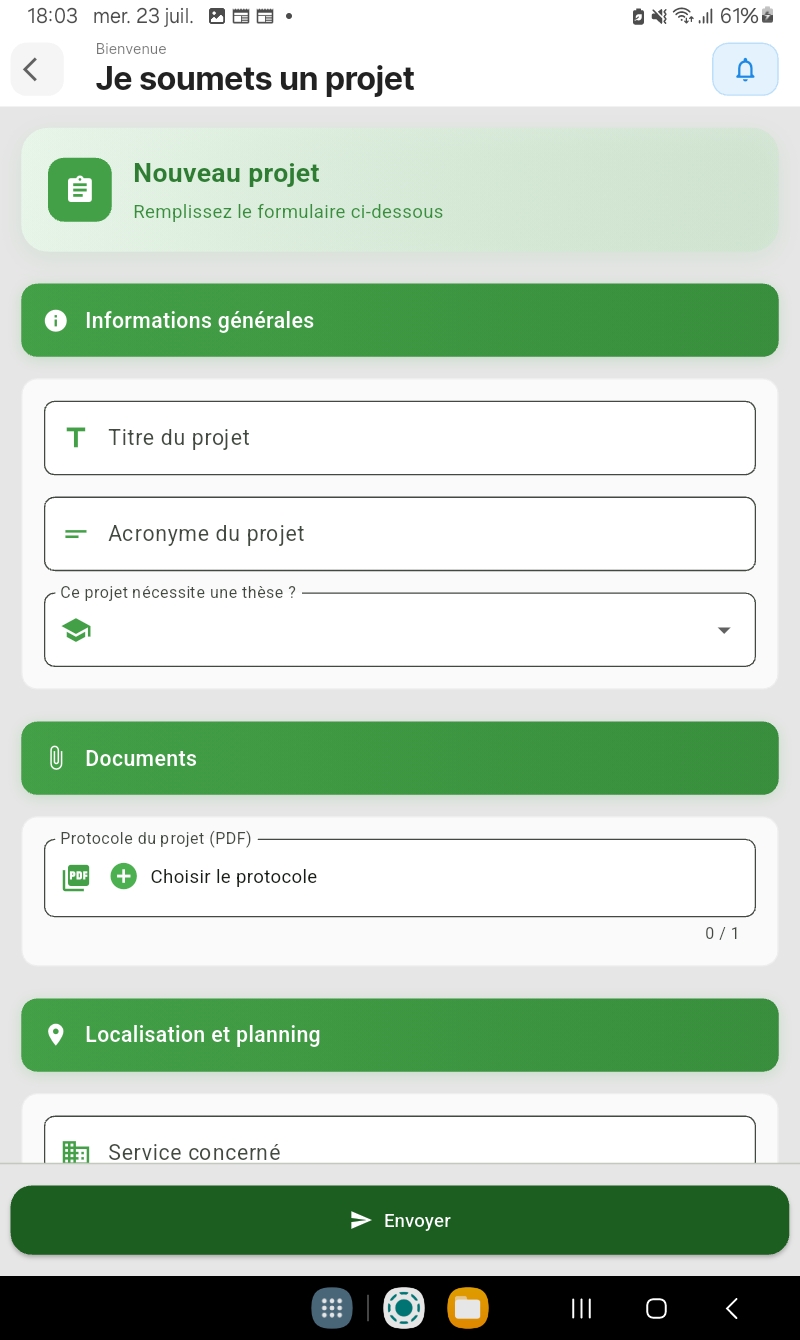The image size is (800, 1340).
Task: Click the graduation cap icon for thèse question
Action: pos(76,630)
